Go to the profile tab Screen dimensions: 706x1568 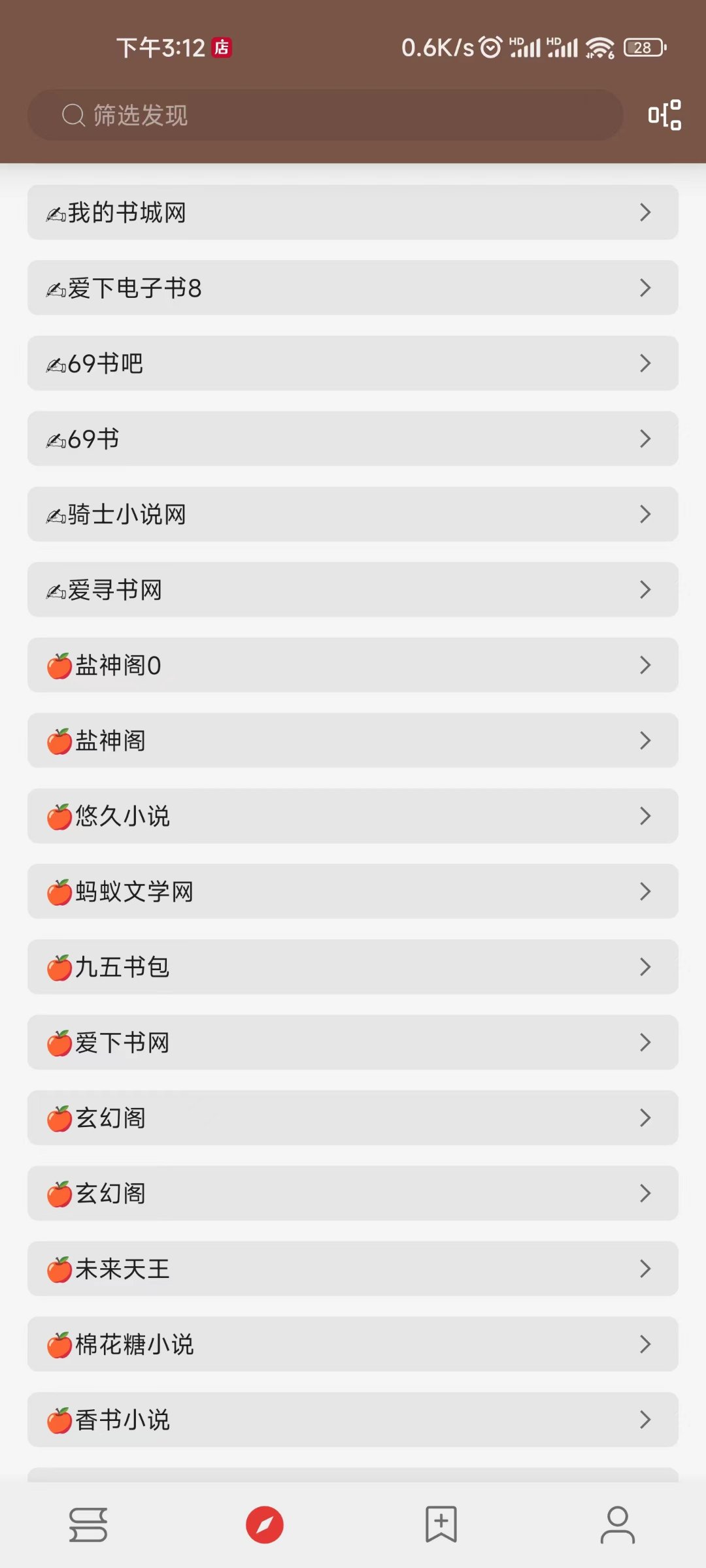pos(618,1525)
